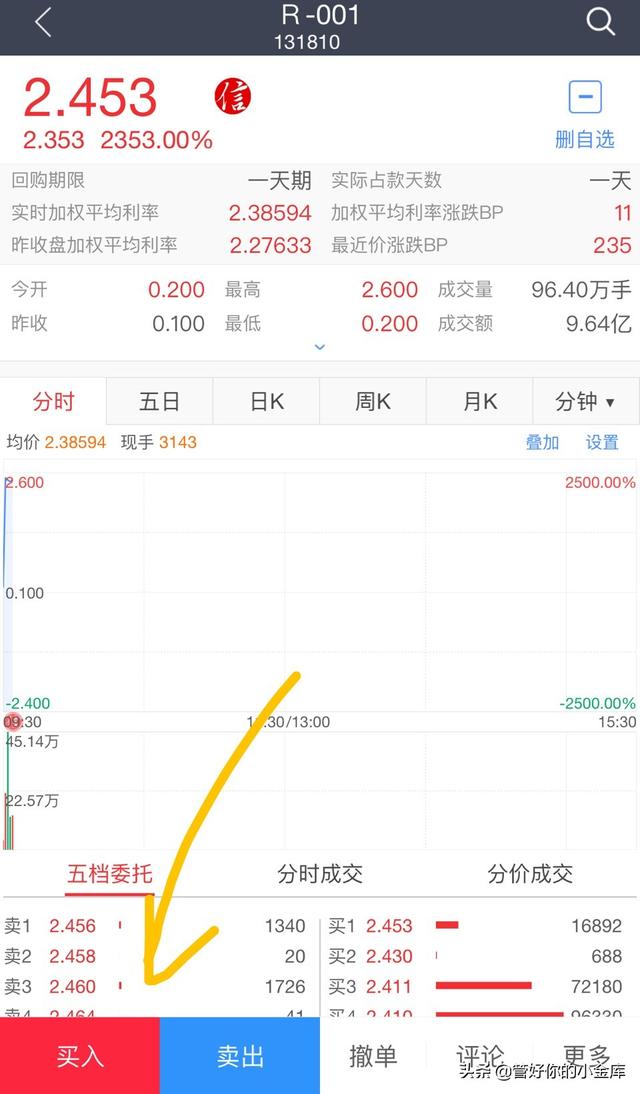Switch to the 五日 chart tab
640x1094 pixels.
[x=160, y=401]
